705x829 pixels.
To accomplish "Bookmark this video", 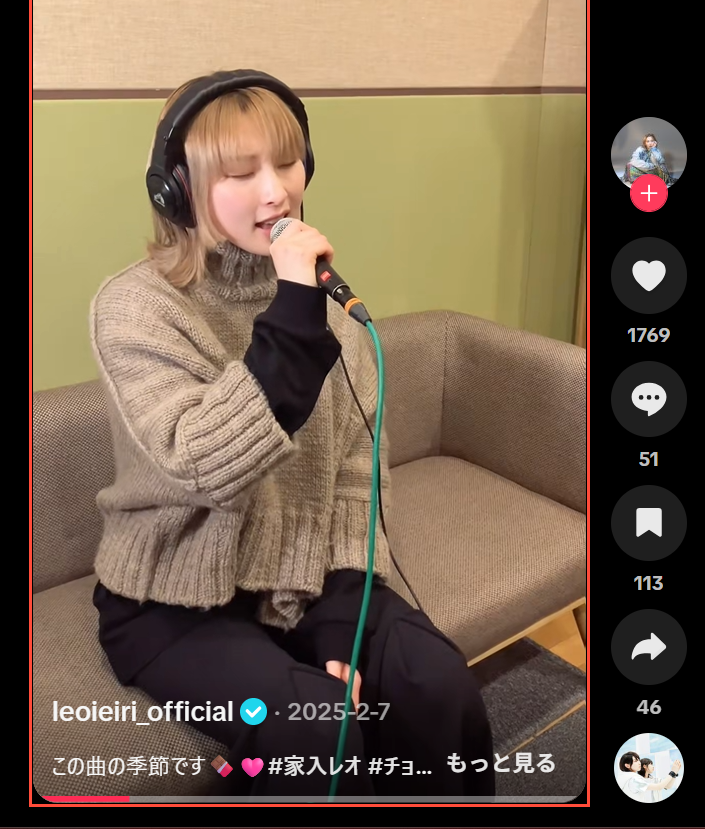I will (648, 523).
